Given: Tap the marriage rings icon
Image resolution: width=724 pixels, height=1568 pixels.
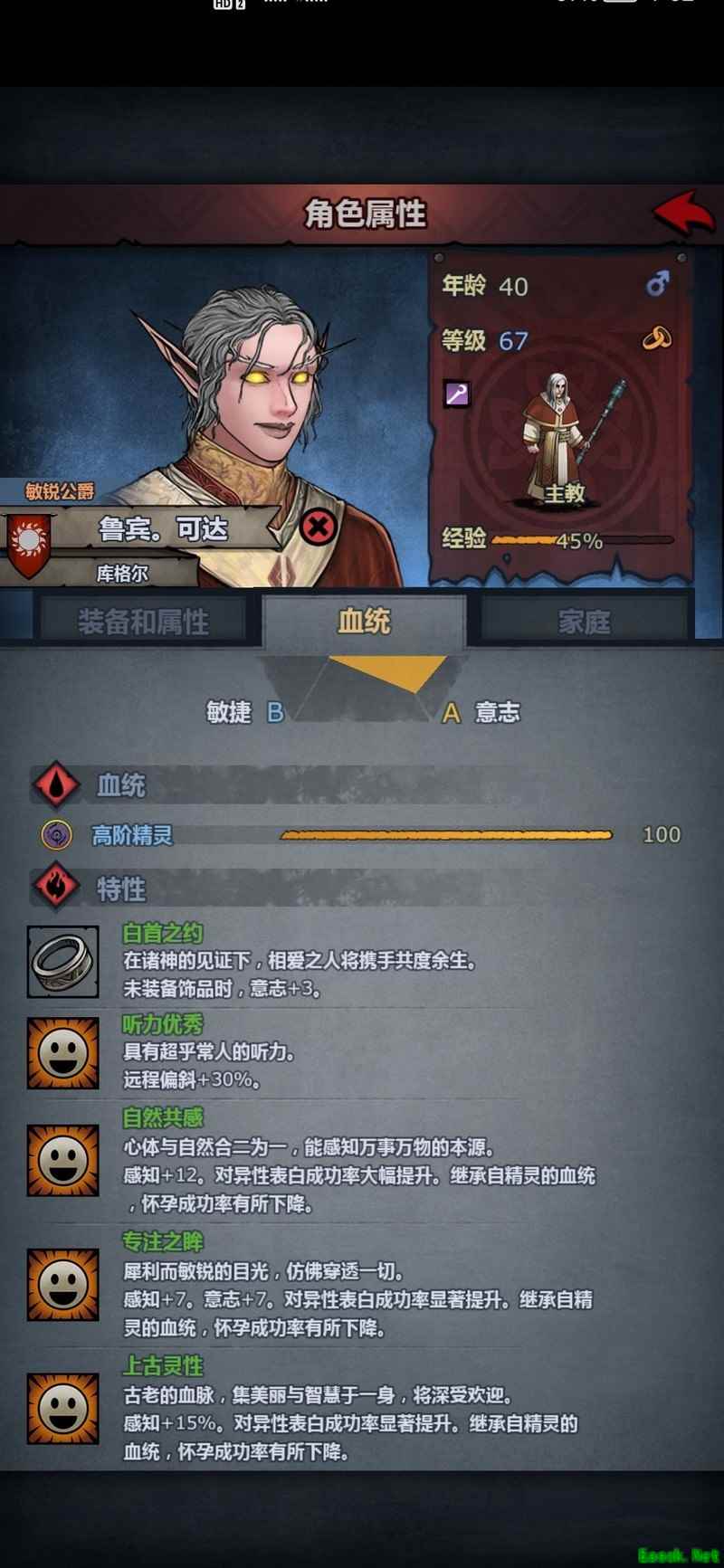Looking at the screenshot, I should click(x=657, y=339).
